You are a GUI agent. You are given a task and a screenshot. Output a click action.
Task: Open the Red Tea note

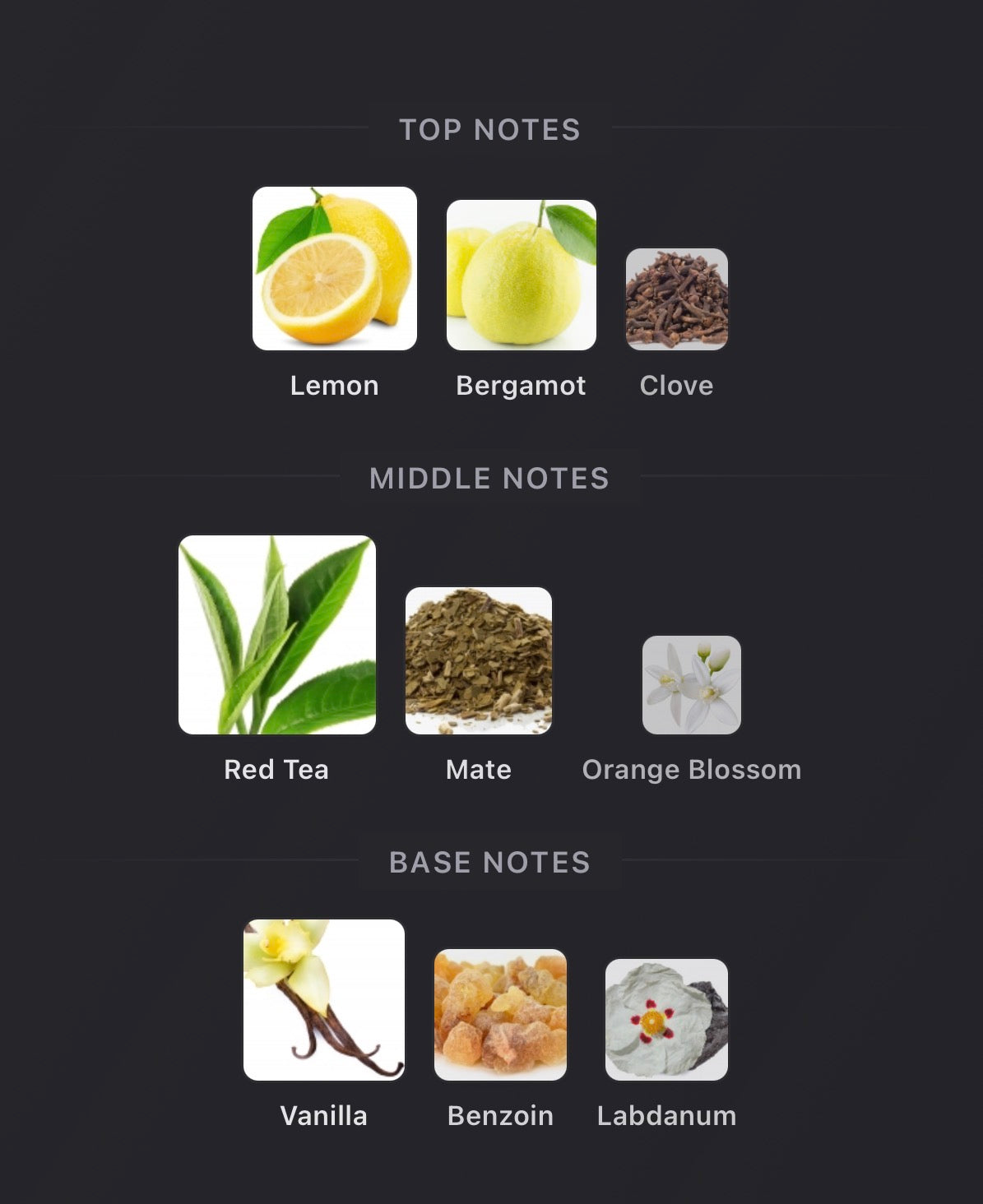(x=277, y=635)
